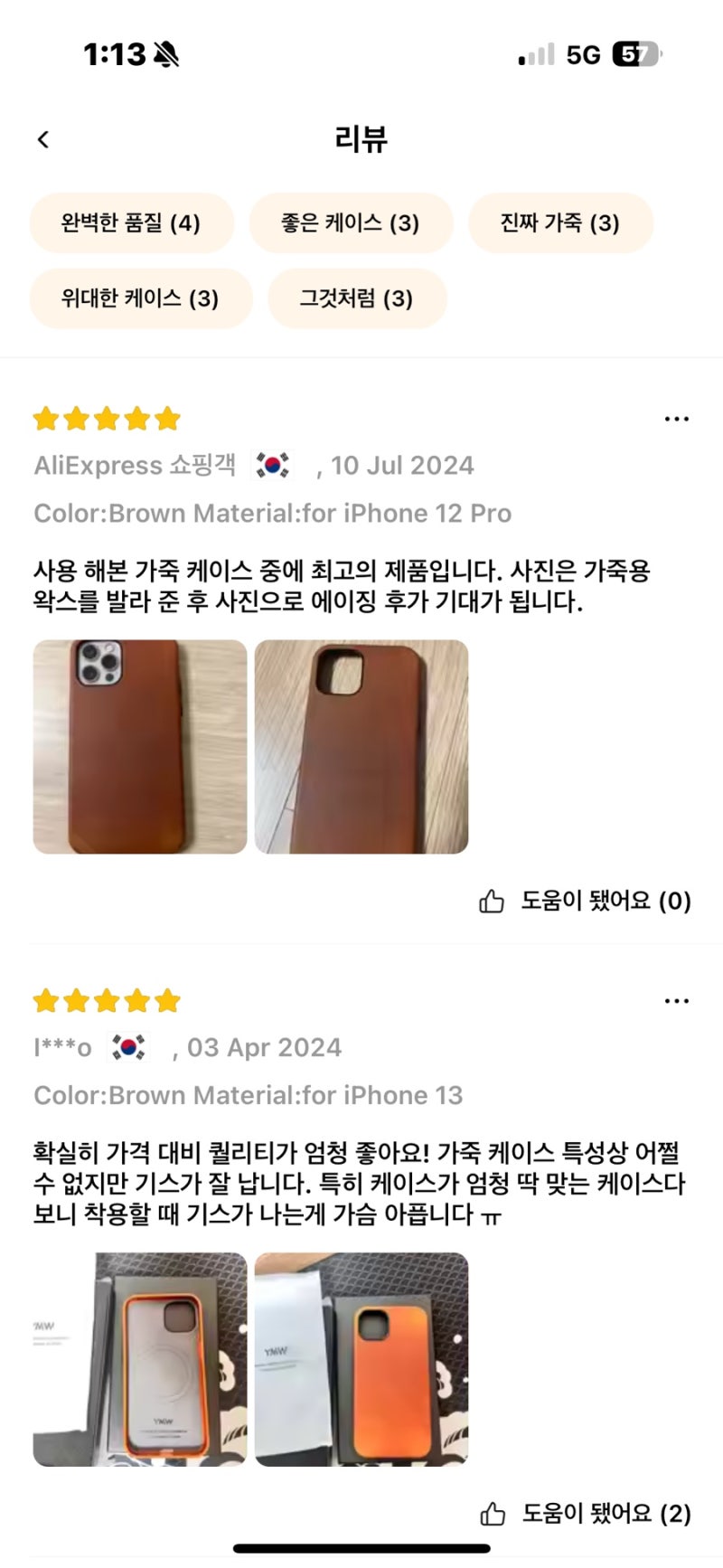The image size is (723, 1568).
Task: Open overflow menu on I***o's review
Action: pyautogui.click(x=676, y=1001)
